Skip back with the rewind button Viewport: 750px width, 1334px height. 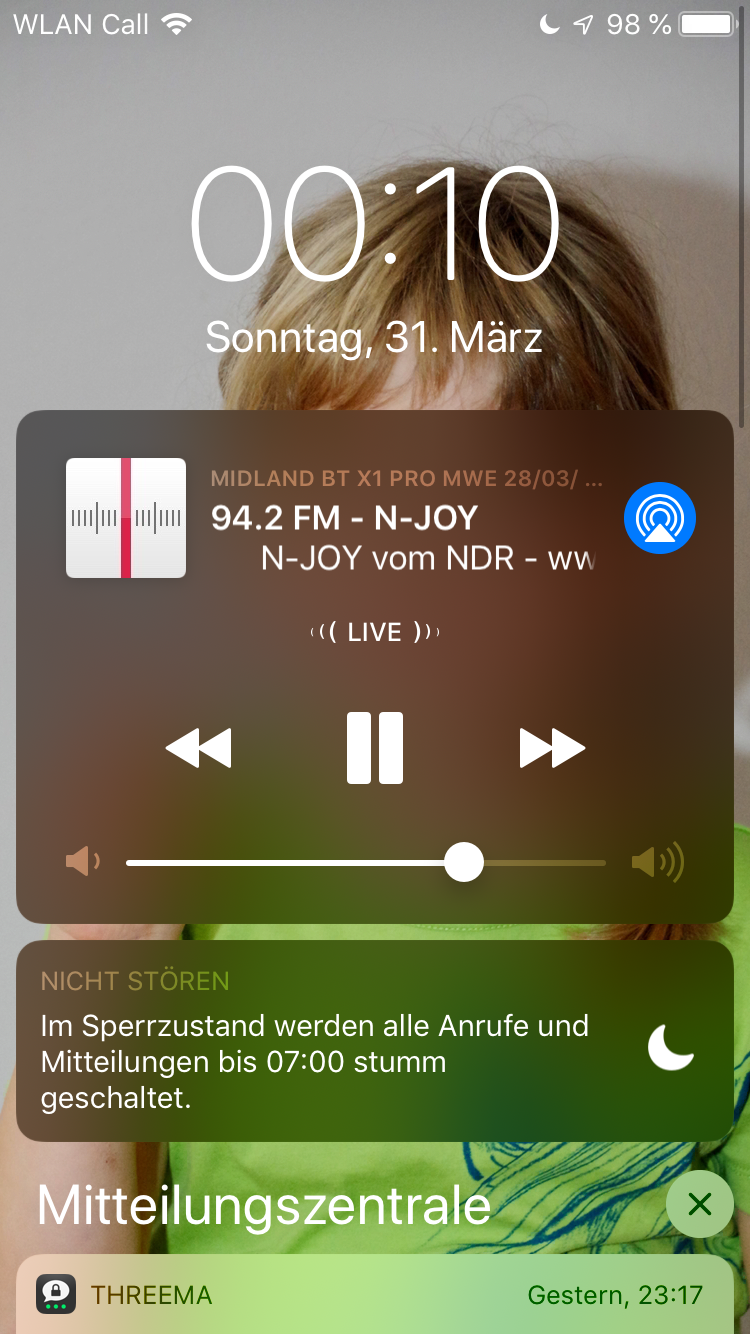[198, 748]
